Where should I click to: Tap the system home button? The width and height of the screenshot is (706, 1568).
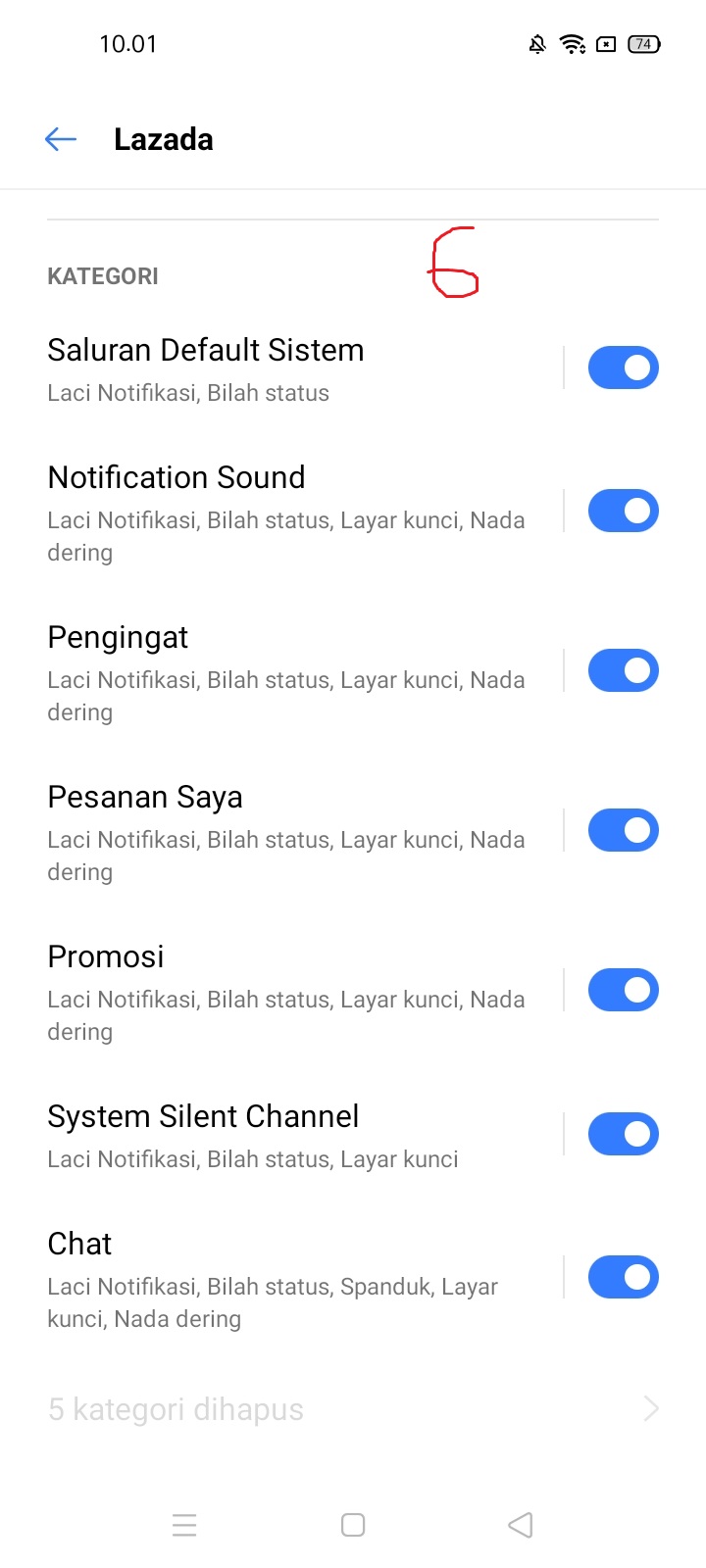pos(353,1525)
